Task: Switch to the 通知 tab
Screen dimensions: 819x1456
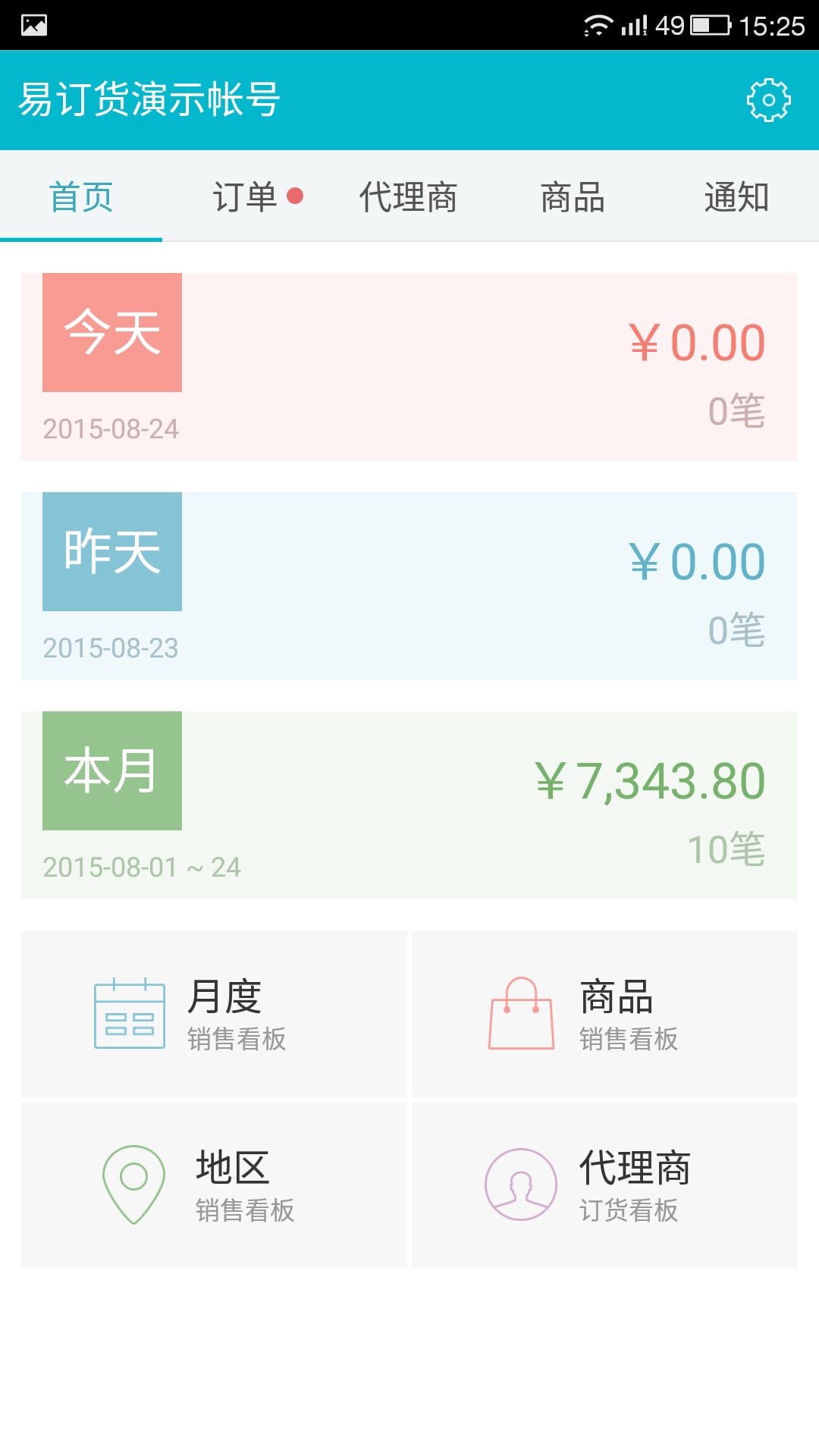Action: point(736,196)
